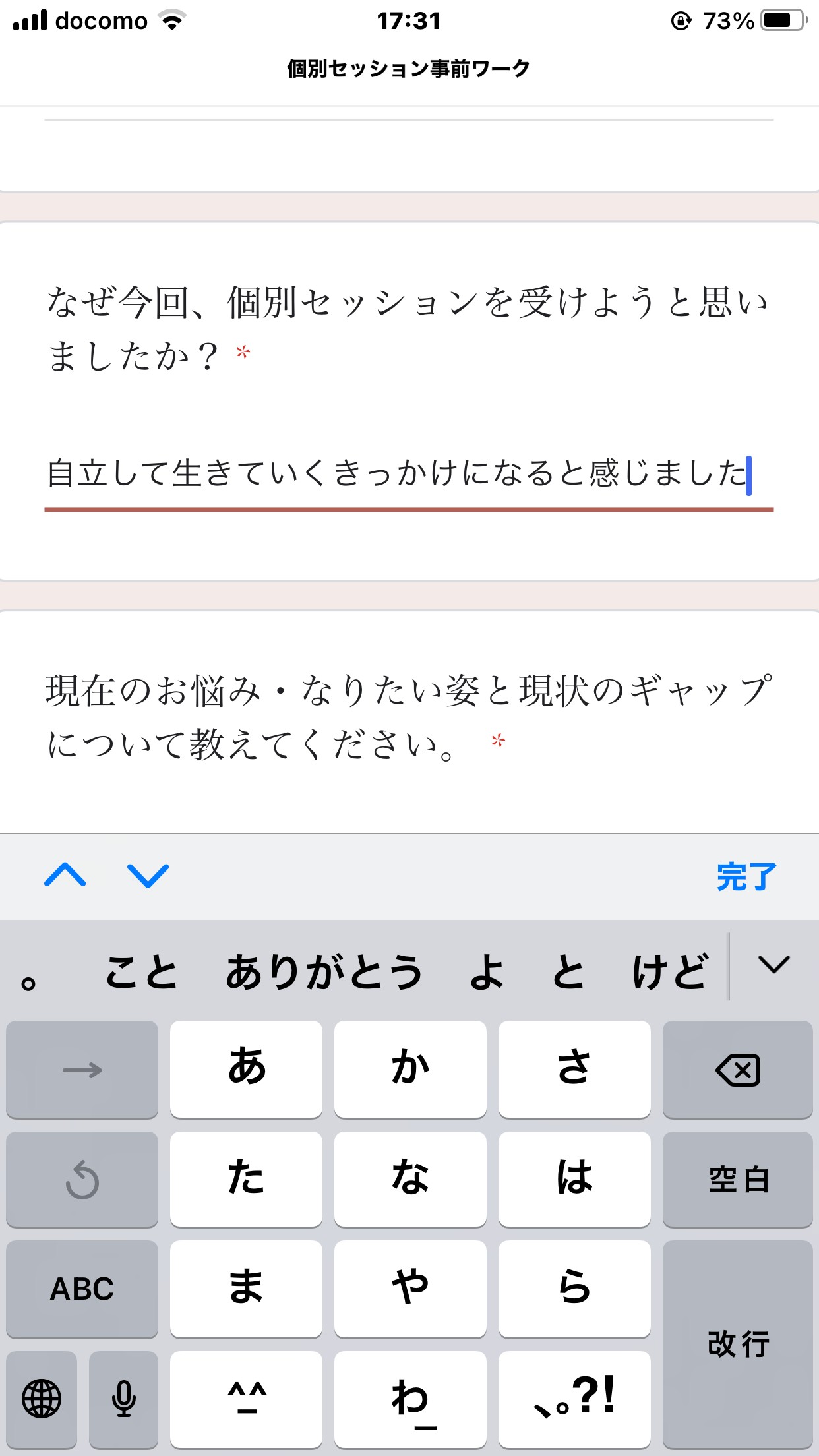Open keyboard language globe
The width and height of the screenshot is (819, 1456).
[x=42, y=1398]
